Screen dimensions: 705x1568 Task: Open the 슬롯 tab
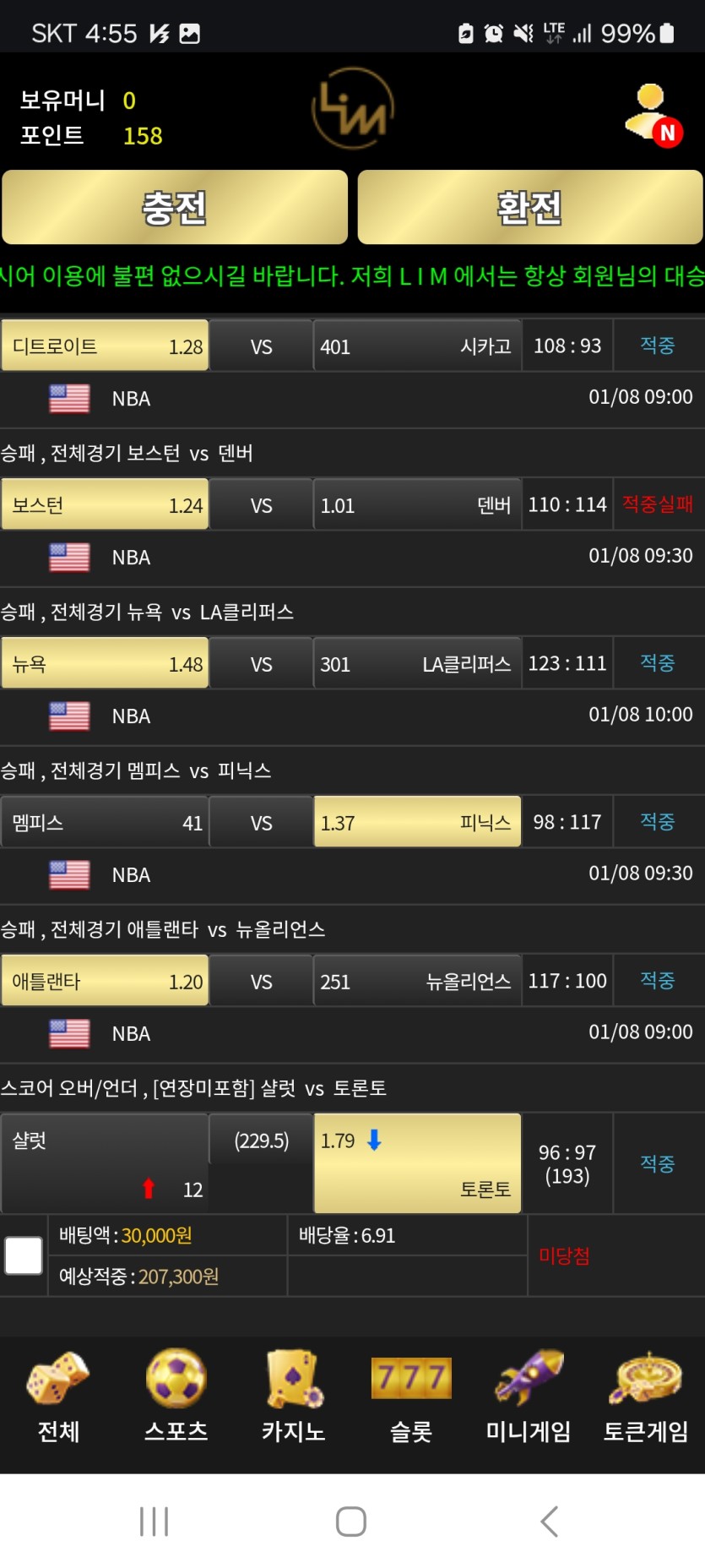coord(411,1397)
